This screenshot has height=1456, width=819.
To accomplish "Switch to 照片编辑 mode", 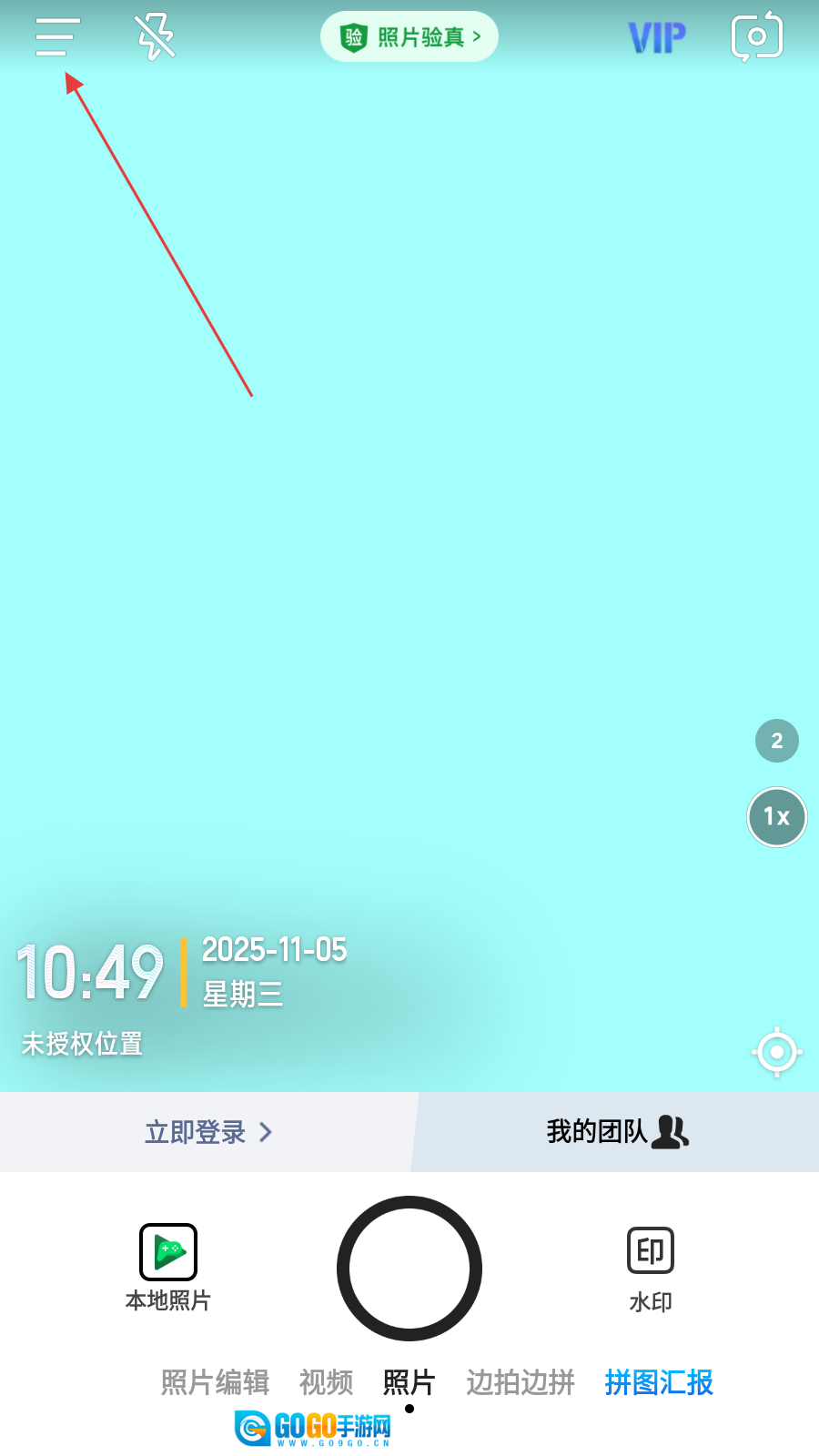I will click(215, 1382).
